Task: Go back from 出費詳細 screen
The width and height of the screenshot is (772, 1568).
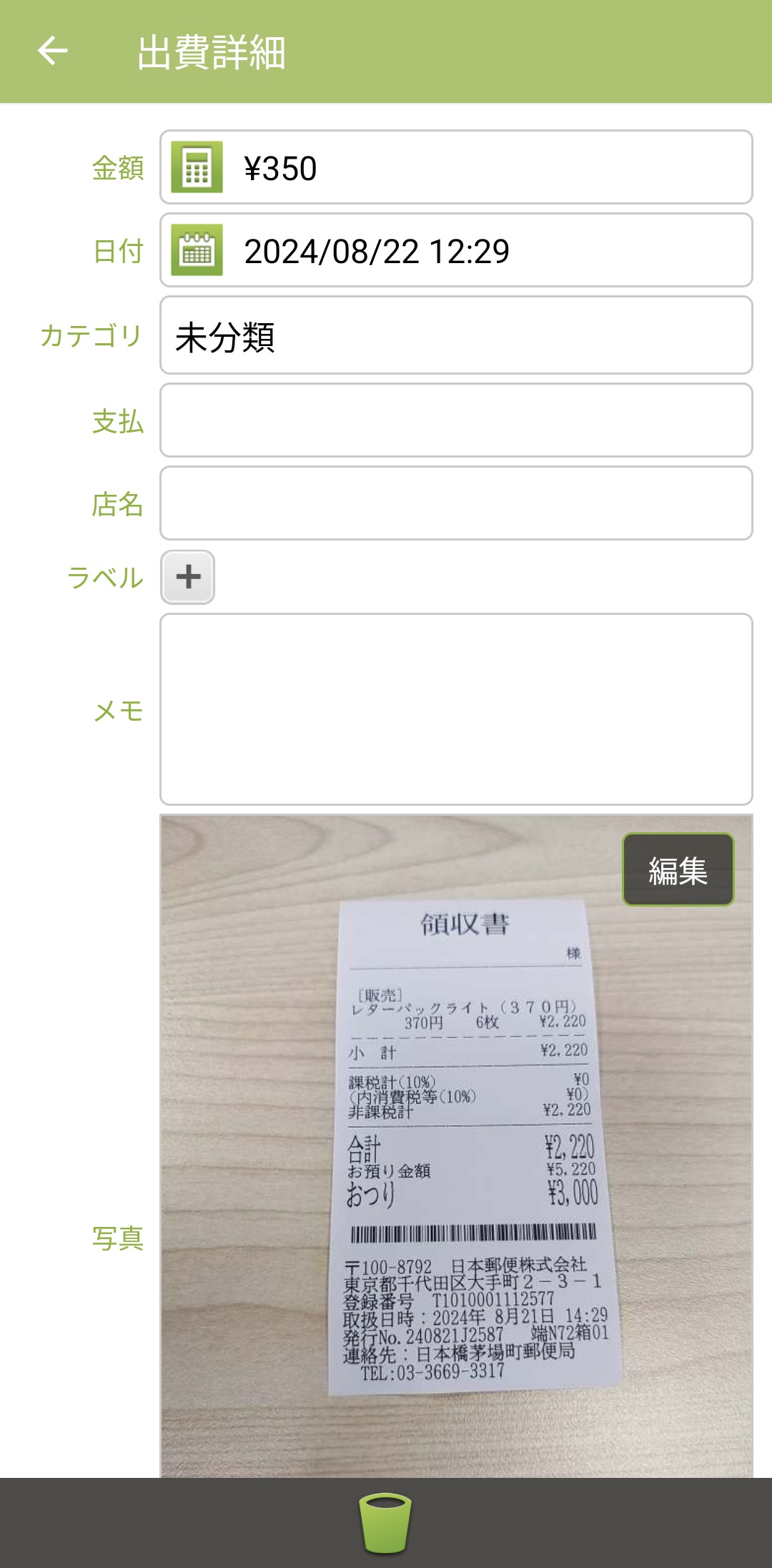Action: click(x=52, y=51)
